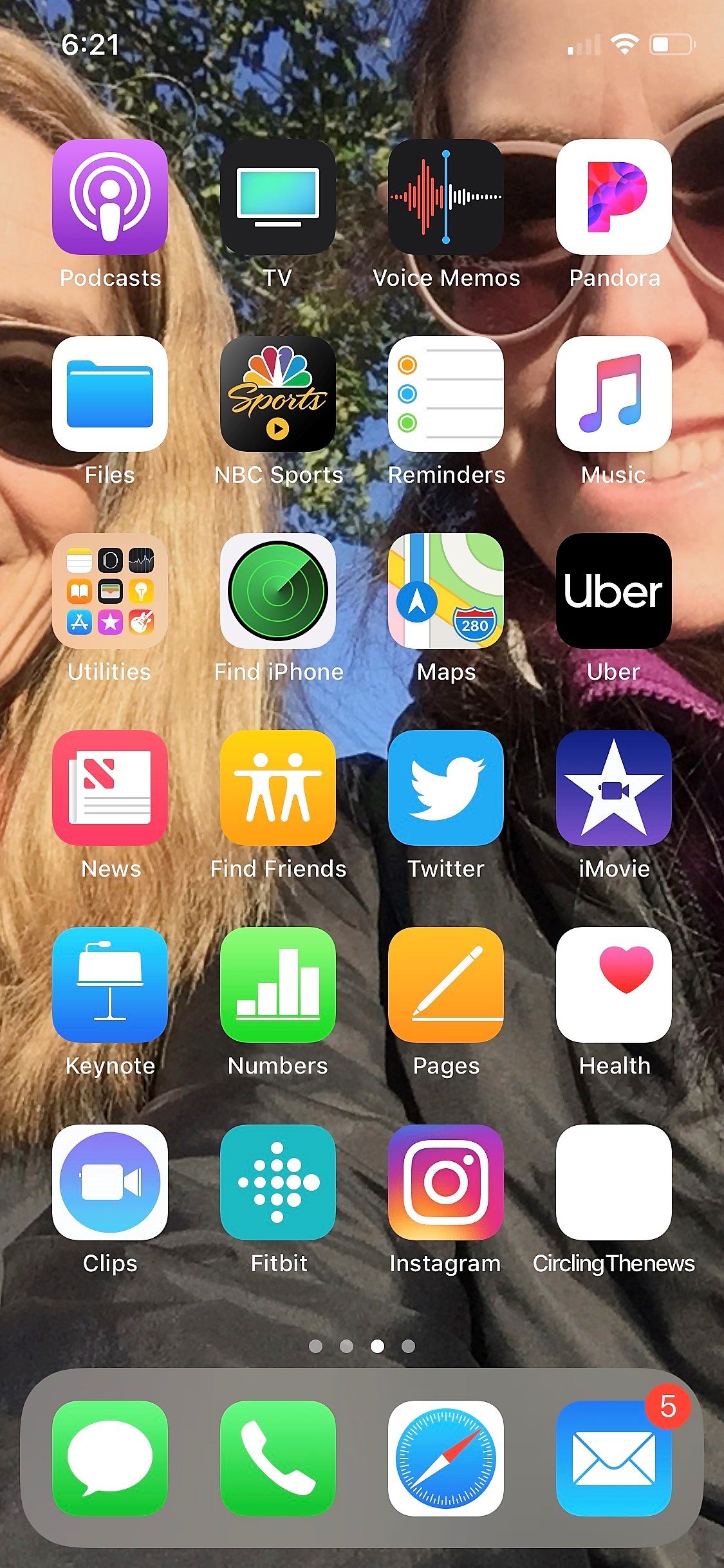Open the Health app

click(614, 985)
